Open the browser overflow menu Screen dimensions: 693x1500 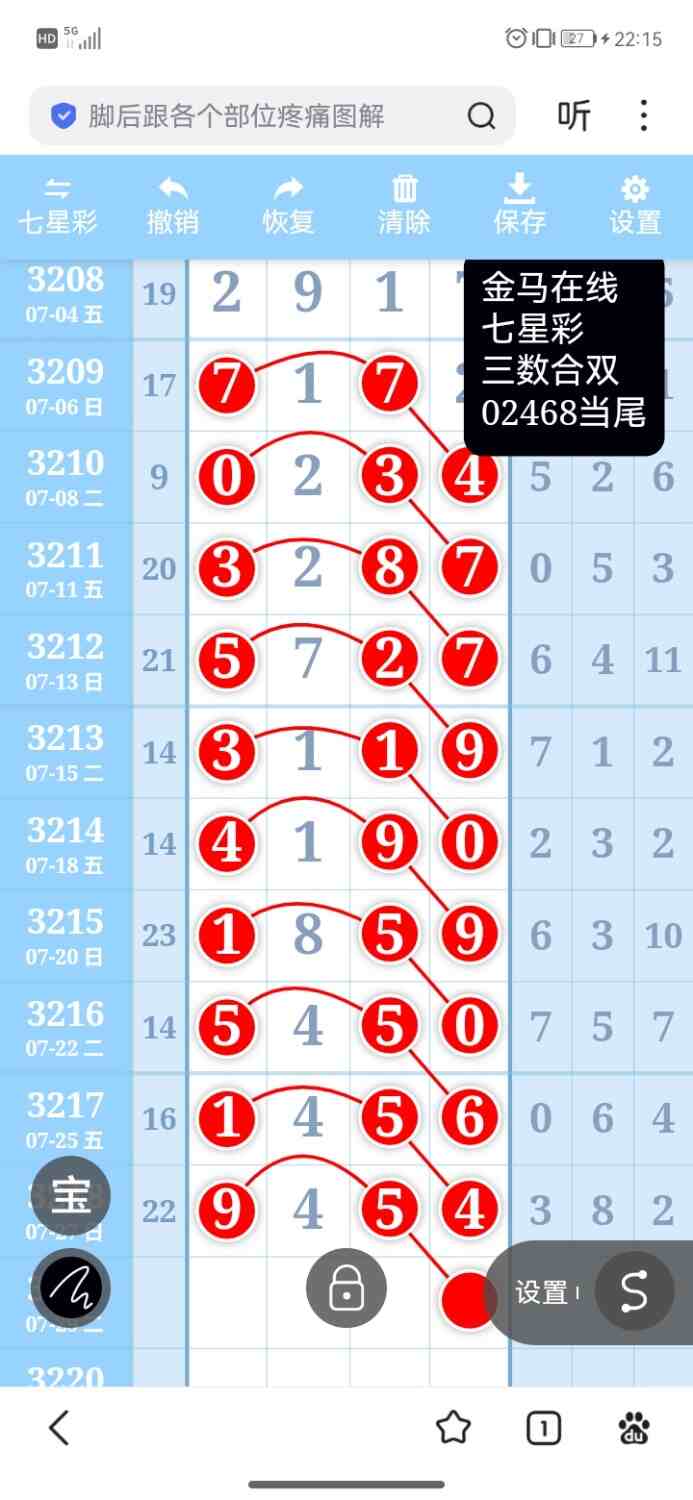click(x=644, y=116)
